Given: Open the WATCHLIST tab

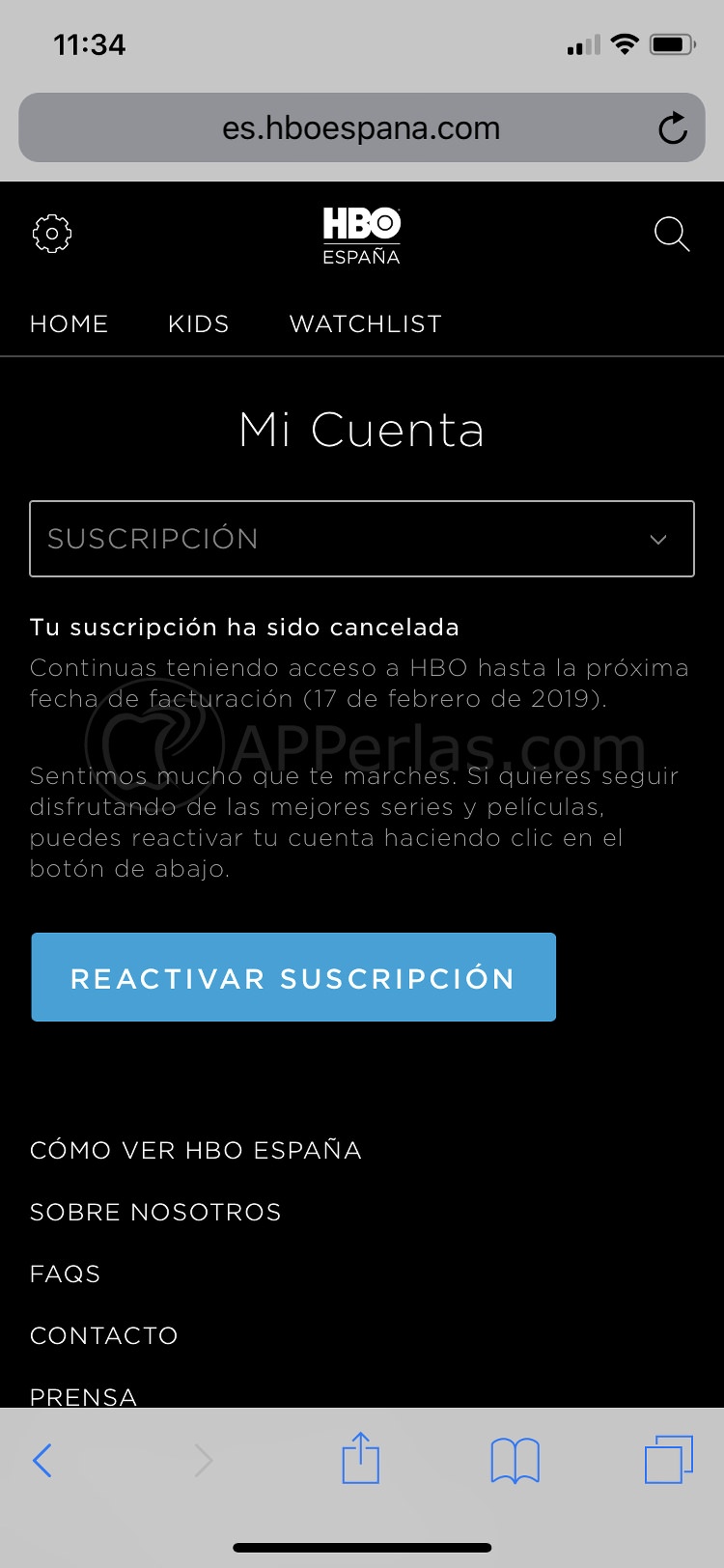Looking at the screenshot, I should point(365,323).
